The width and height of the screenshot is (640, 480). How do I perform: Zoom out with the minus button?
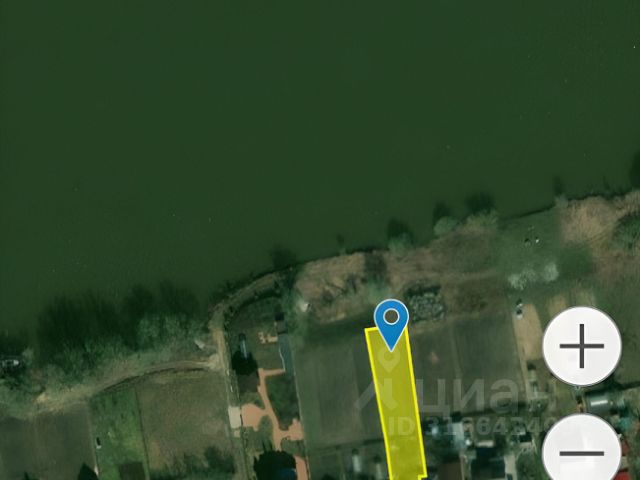coord(581,451)
